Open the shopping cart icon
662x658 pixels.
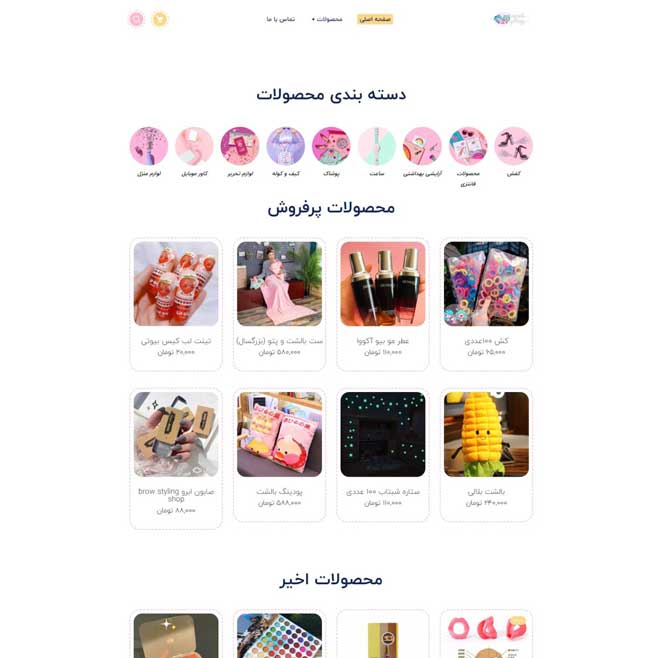click(x=160, y=19)
